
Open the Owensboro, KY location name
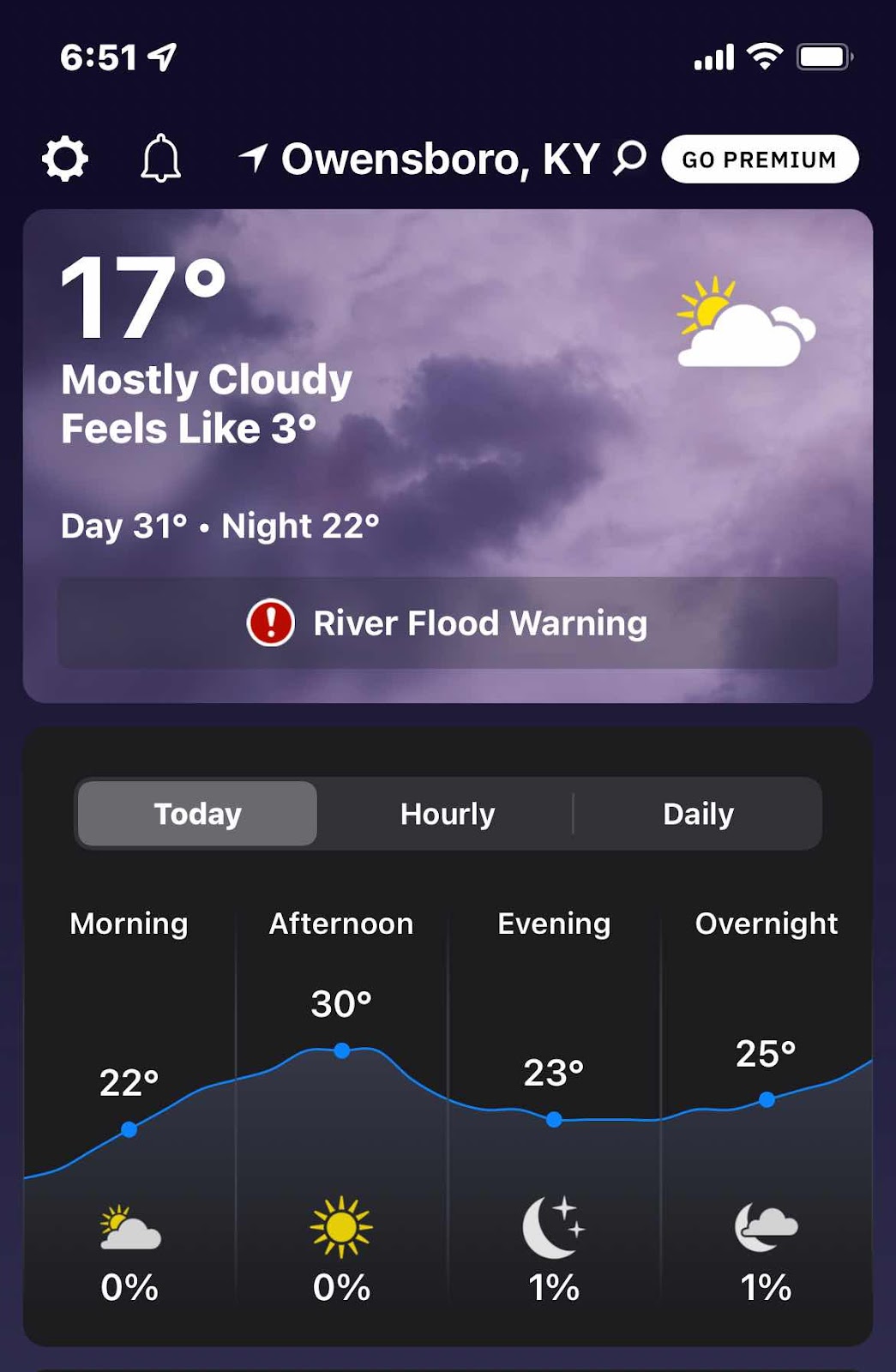(x=439, y=159)
